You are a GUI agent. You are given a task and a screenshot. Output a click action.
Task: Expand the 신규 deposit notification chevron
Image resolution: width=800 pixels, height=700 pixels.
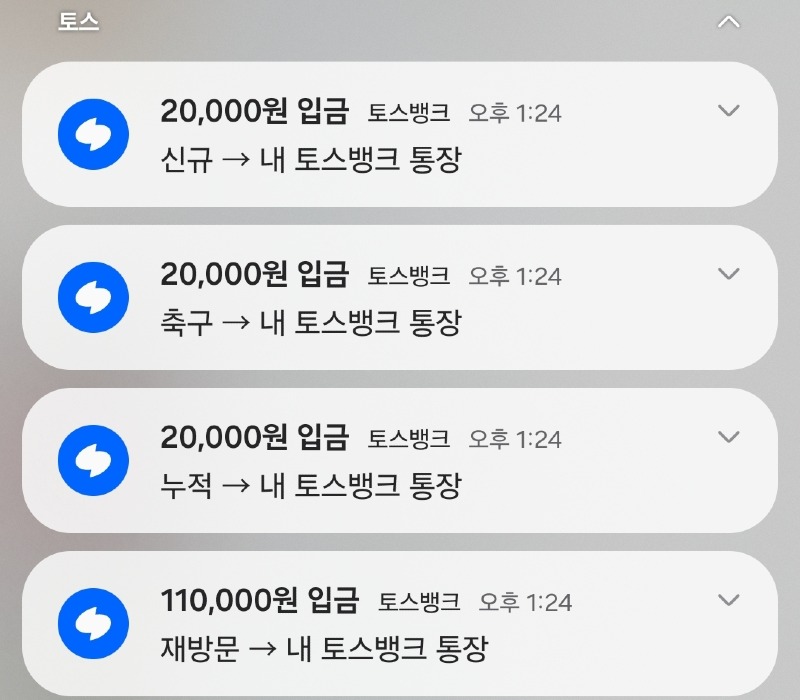coord(729,111)
